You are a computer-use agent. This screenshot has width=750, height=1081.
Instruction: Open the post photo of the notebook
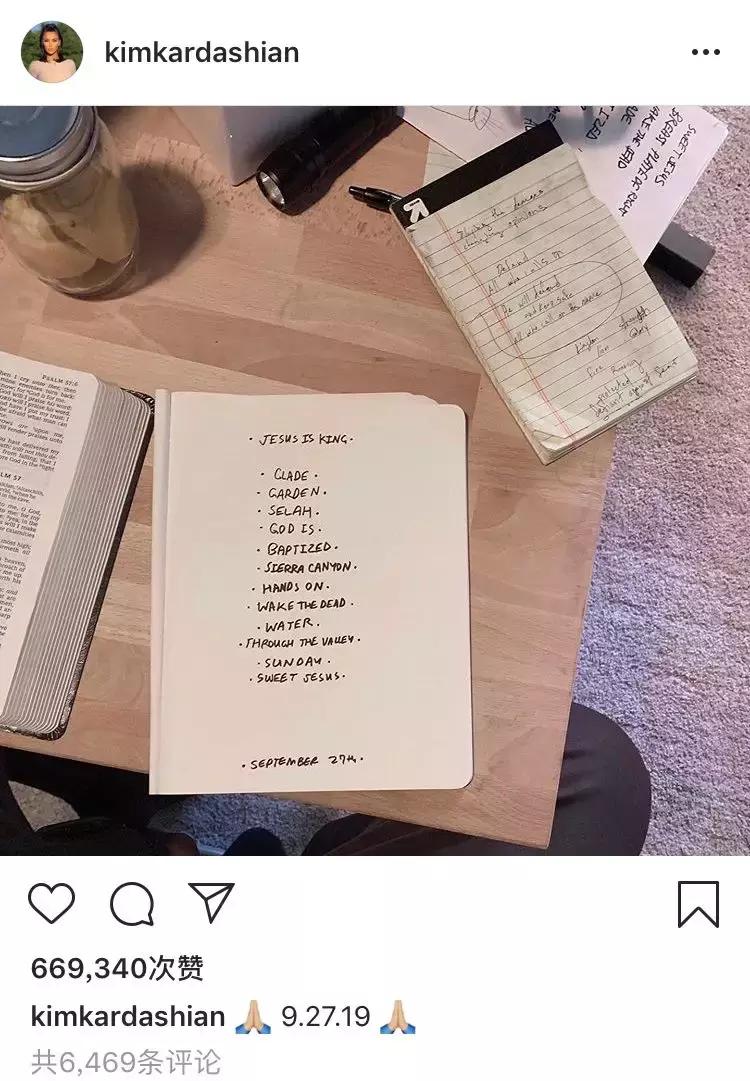(x=375, y=480)
